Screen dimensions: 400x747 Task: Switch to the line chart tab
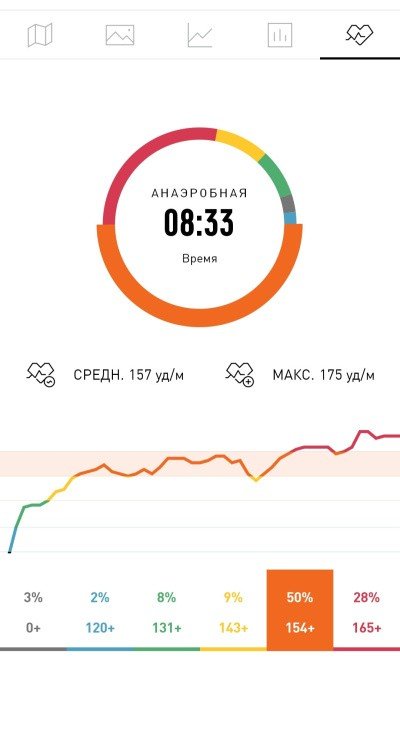tap(200, 35)
